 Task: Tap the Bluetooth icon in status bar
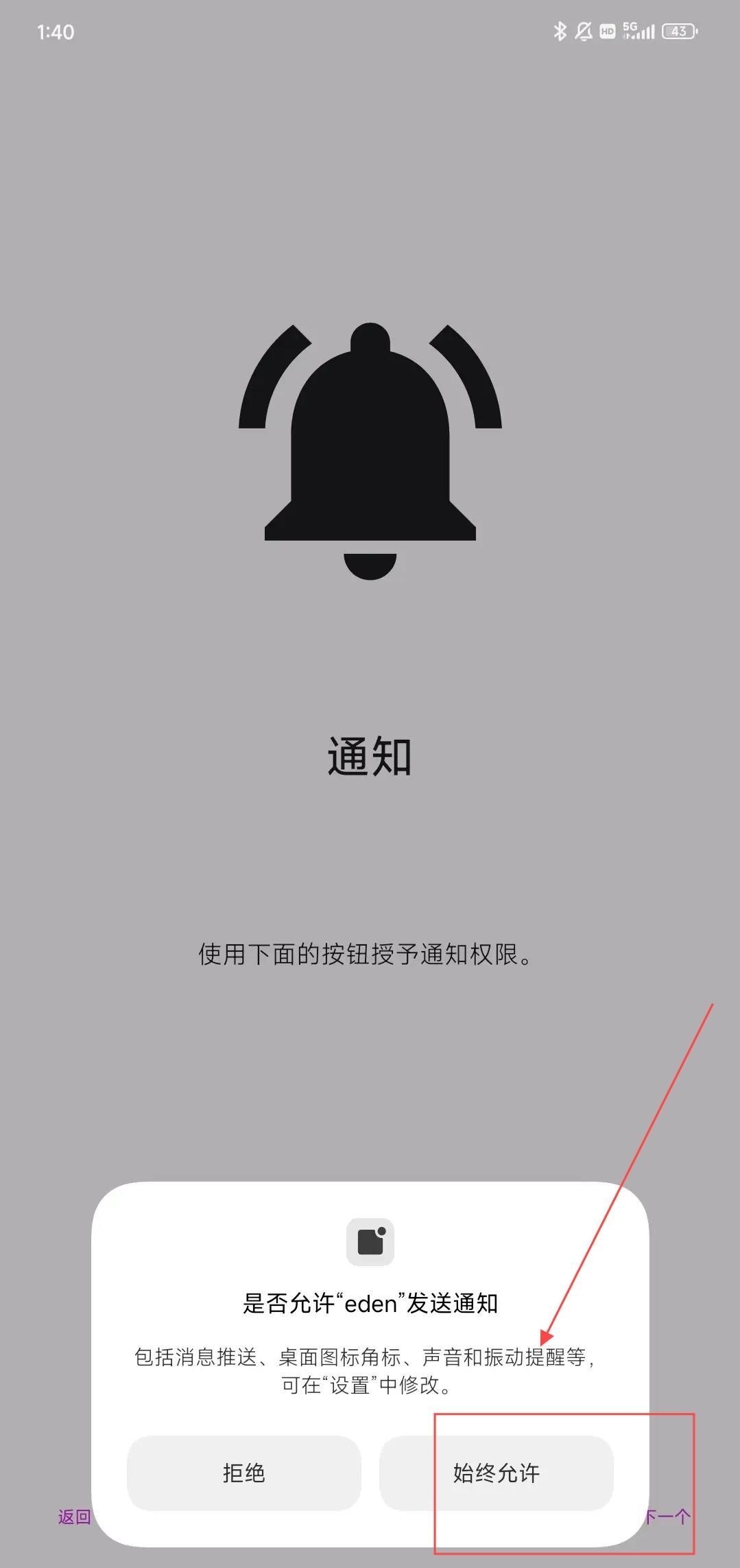[x=560, y=32]
